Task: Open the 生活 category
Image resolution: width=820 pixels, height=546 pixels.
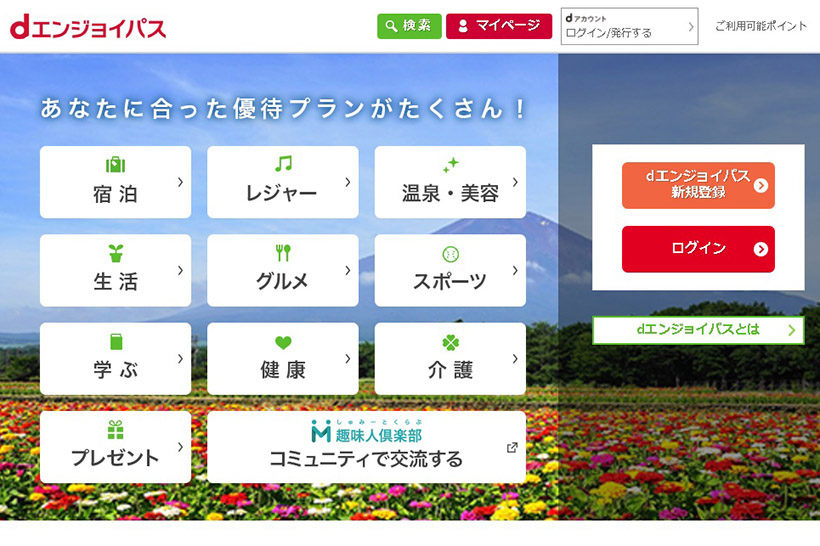Action: coord(115,270)
